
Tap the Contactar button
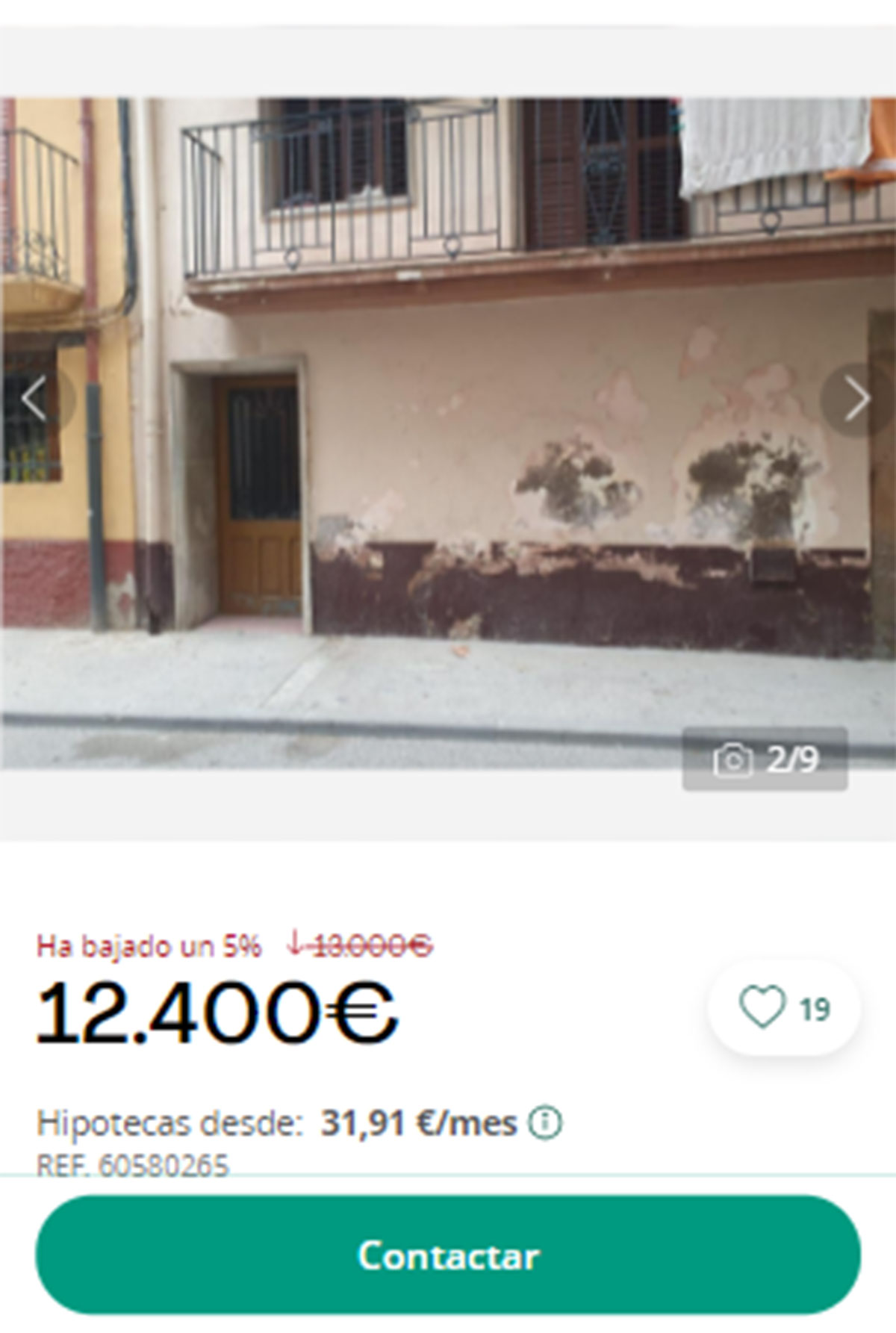tap(448, 1255)
